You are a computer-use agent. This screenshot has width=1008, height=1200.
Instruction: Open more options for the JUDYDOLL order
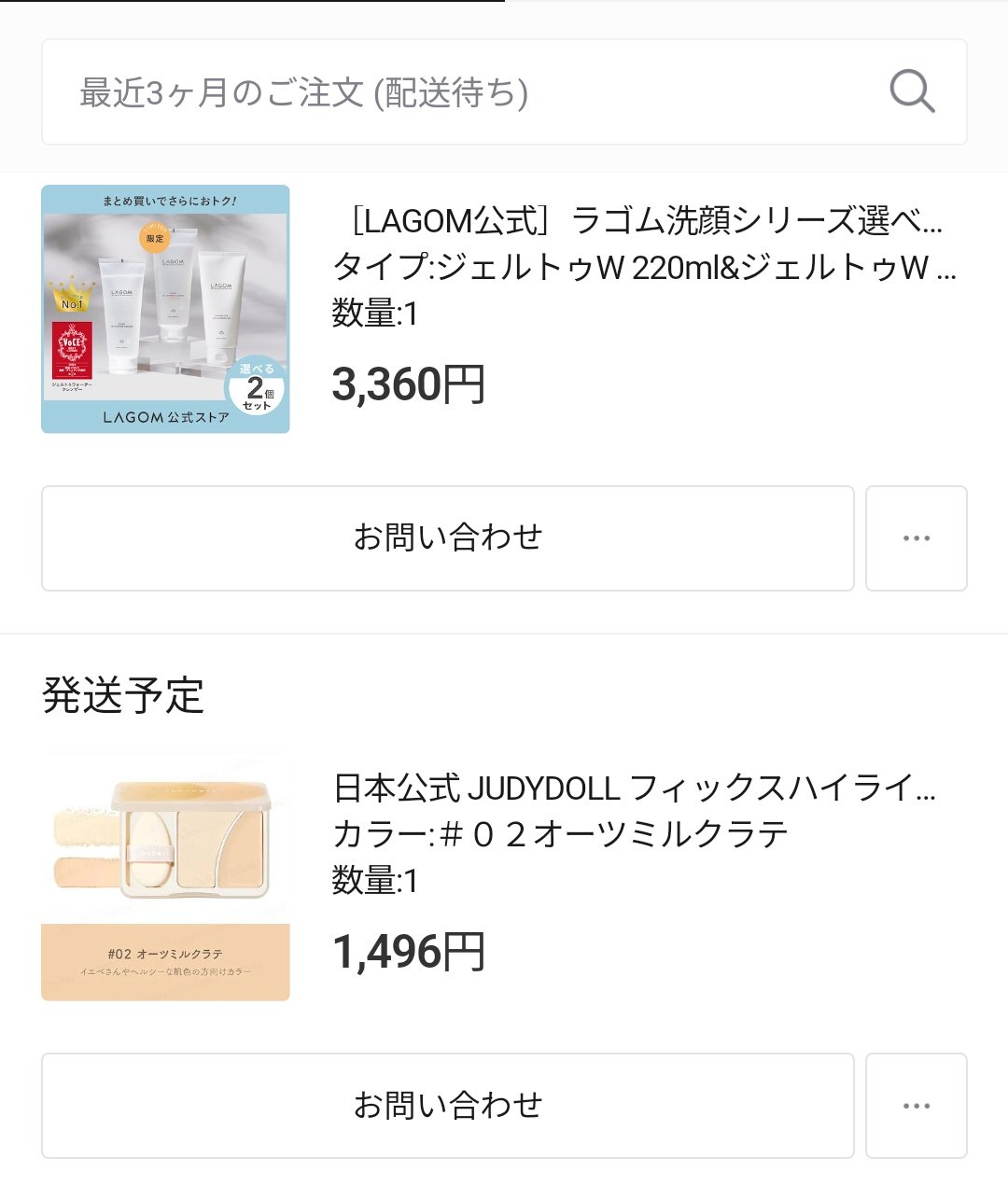[916, 1106]
